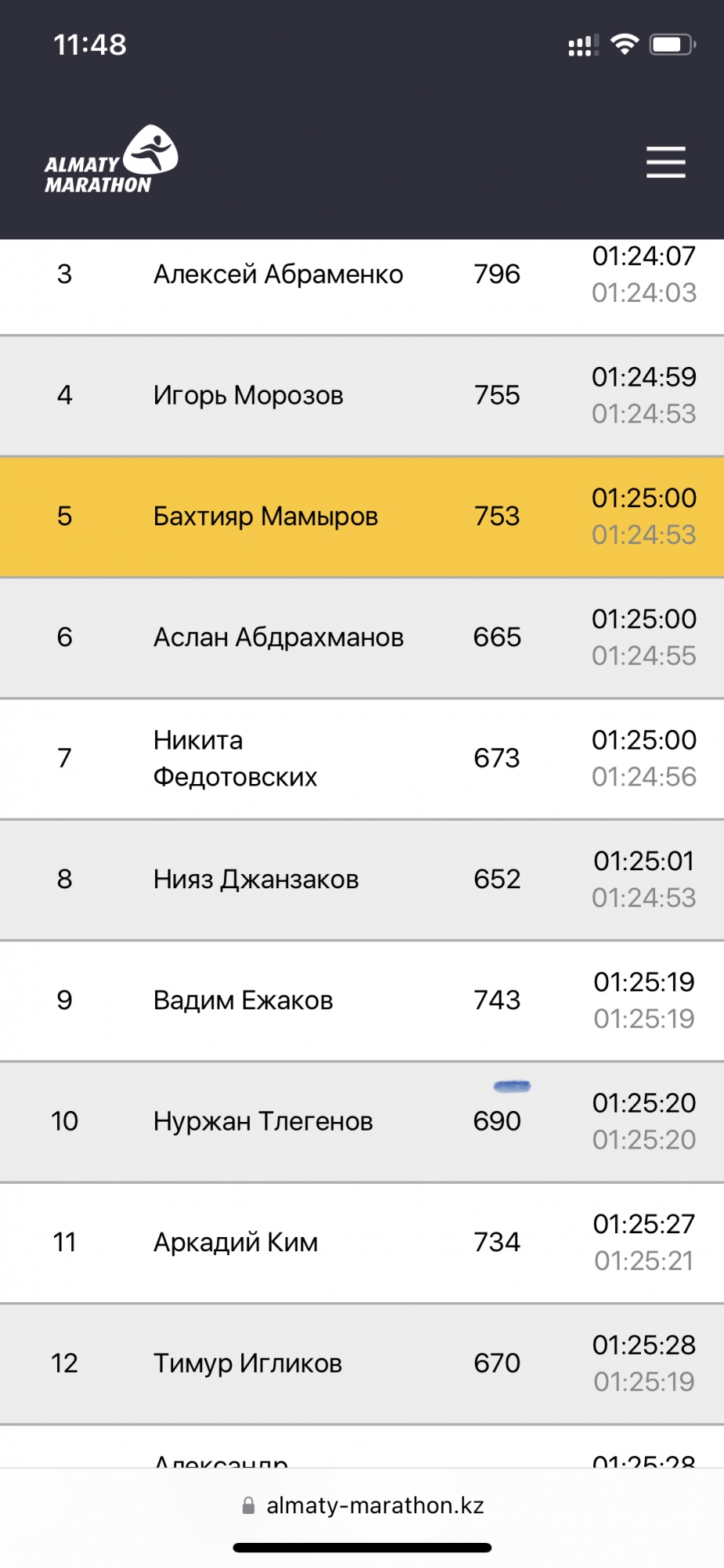The image size is (724, 1568).
Task: Tap the almaty-marathon.kz address bar
Action: (363, 1505)
